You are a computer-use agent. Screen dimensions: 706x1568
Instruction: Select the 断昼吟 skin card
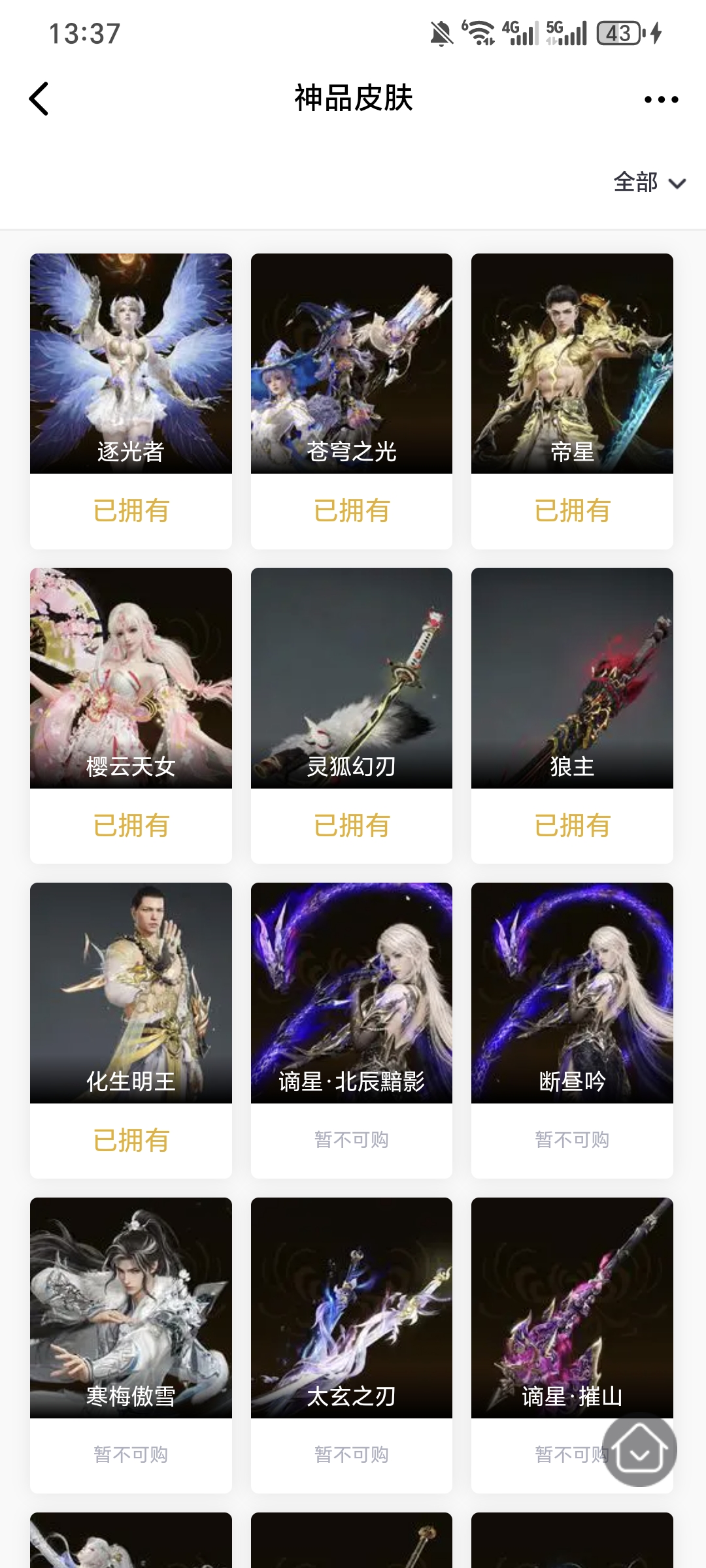[x=572, y=993]
